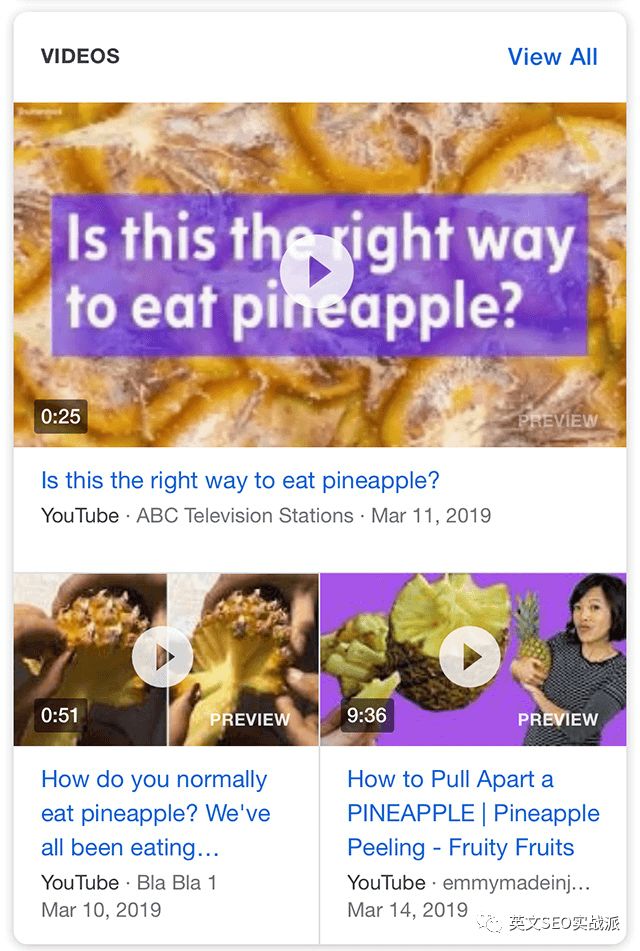The width and height of the screenshot is (640, 951).
Task: Play the 9:36 pineapple peeling video thumbnail
Action: pos(470,657)
